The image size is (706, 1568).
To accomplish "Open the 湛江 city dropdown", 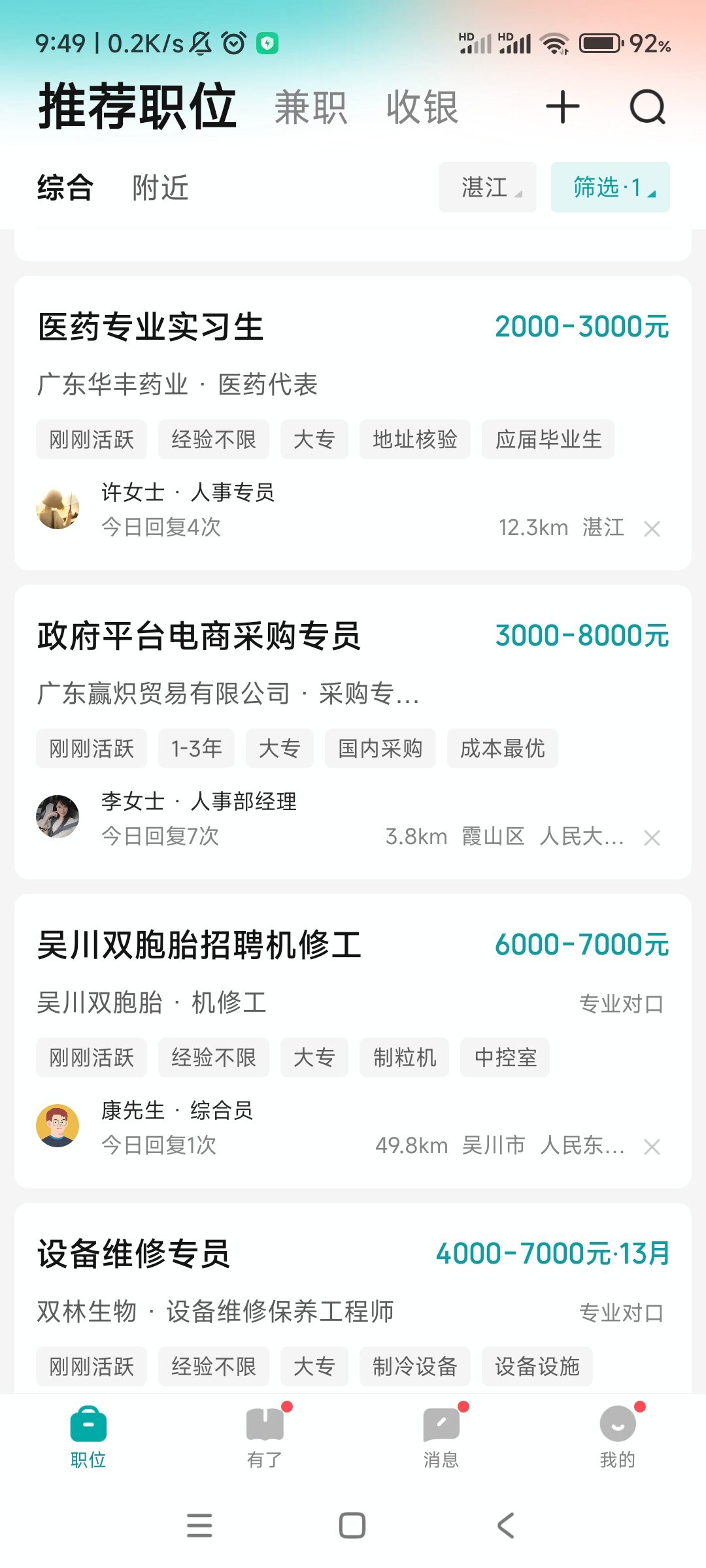I will coord(488,188).
